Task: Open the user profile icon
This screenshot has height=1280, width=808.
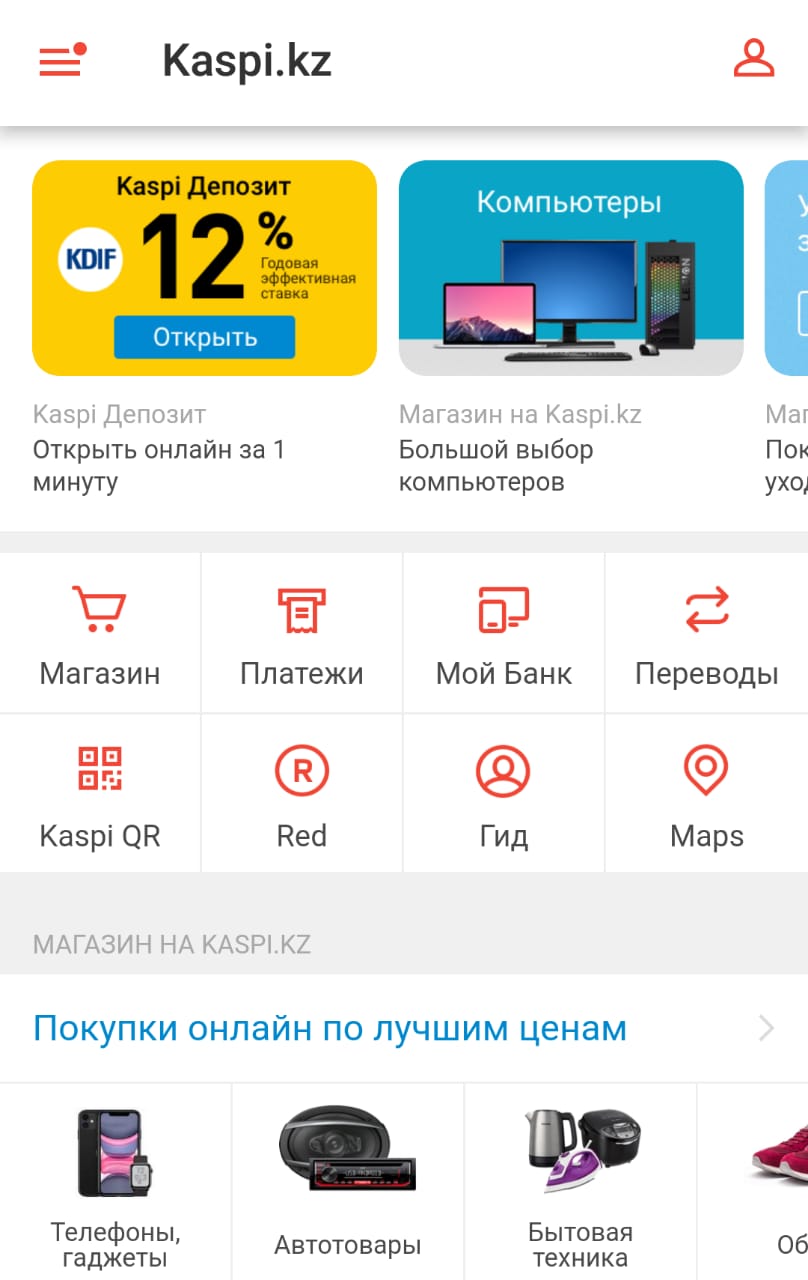Action: point(754,59)
